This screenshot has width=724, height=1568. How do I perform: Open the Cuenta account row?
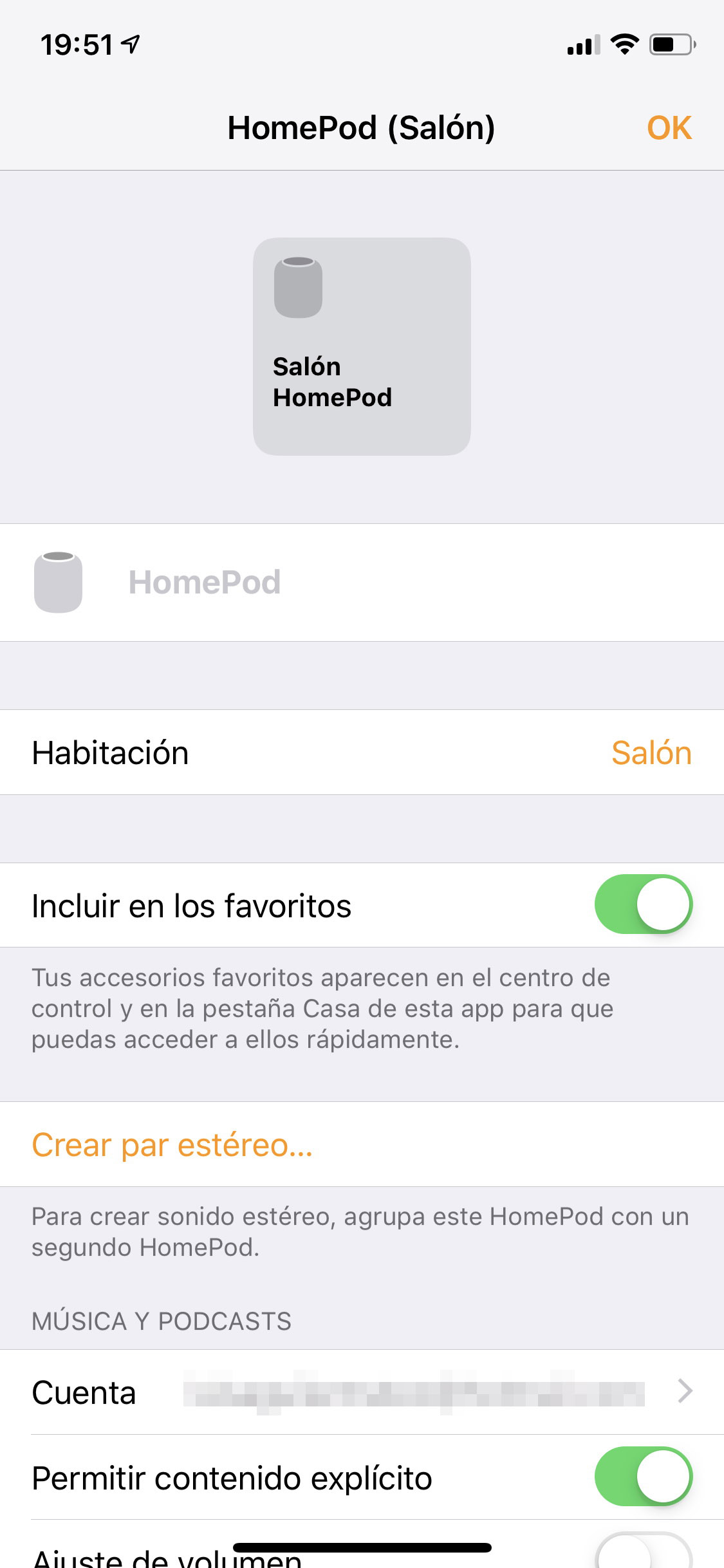[362, 1392]
